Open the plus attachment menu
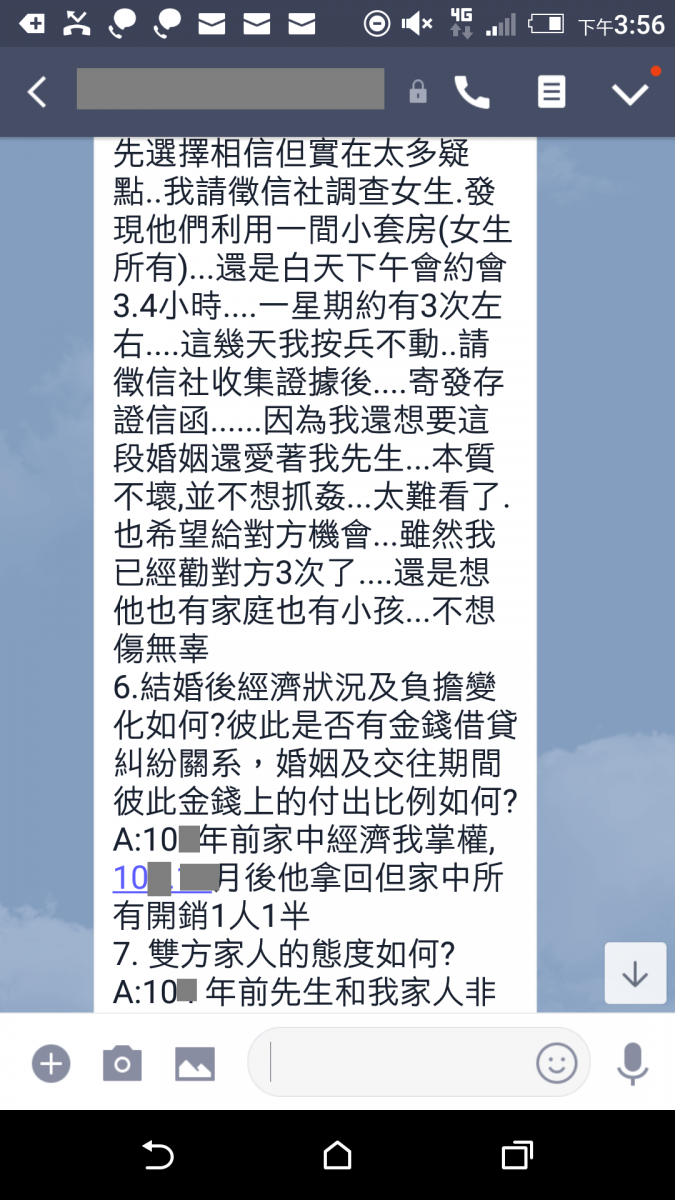The height and width of the screenshot is (1200, 675). (51, 1064)
